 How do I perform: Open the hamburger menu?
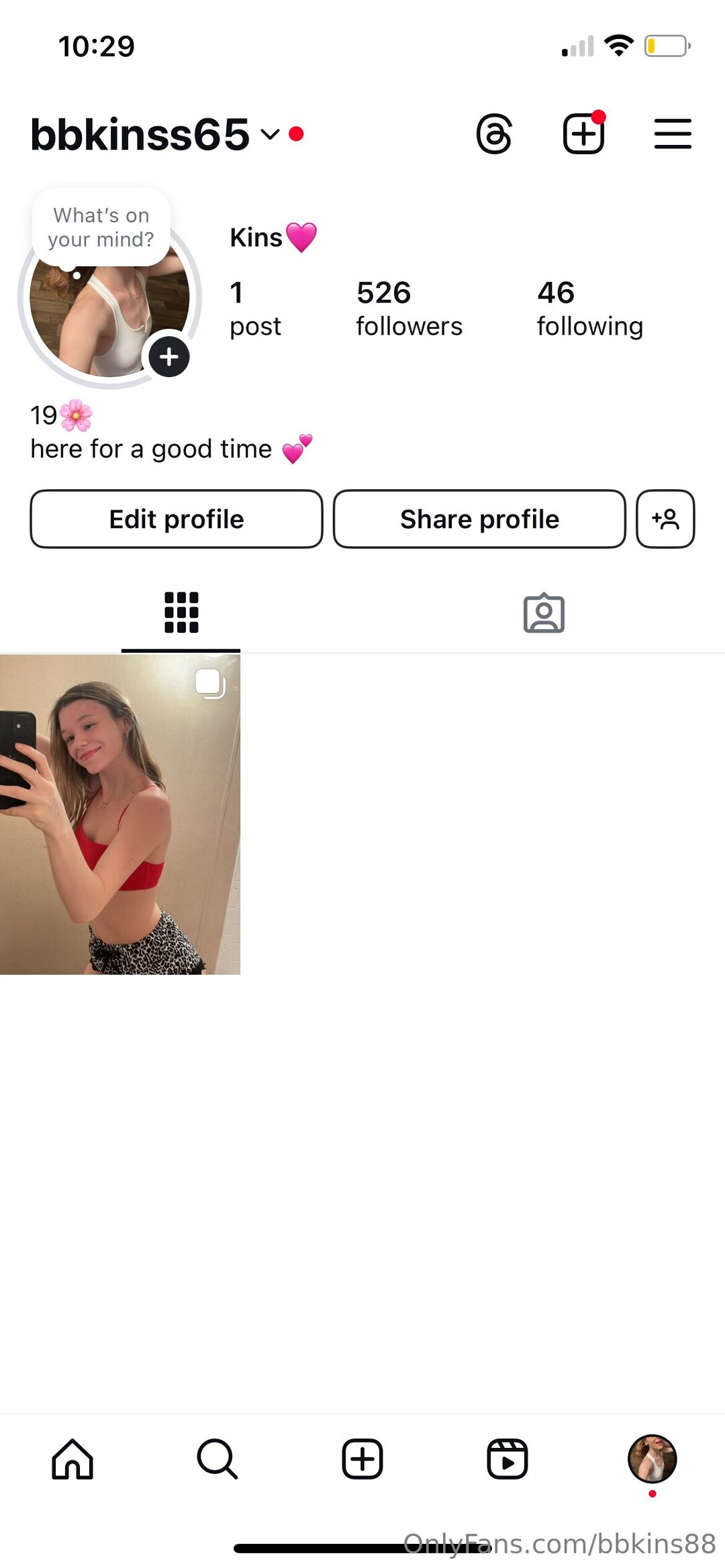pos(673,134)
